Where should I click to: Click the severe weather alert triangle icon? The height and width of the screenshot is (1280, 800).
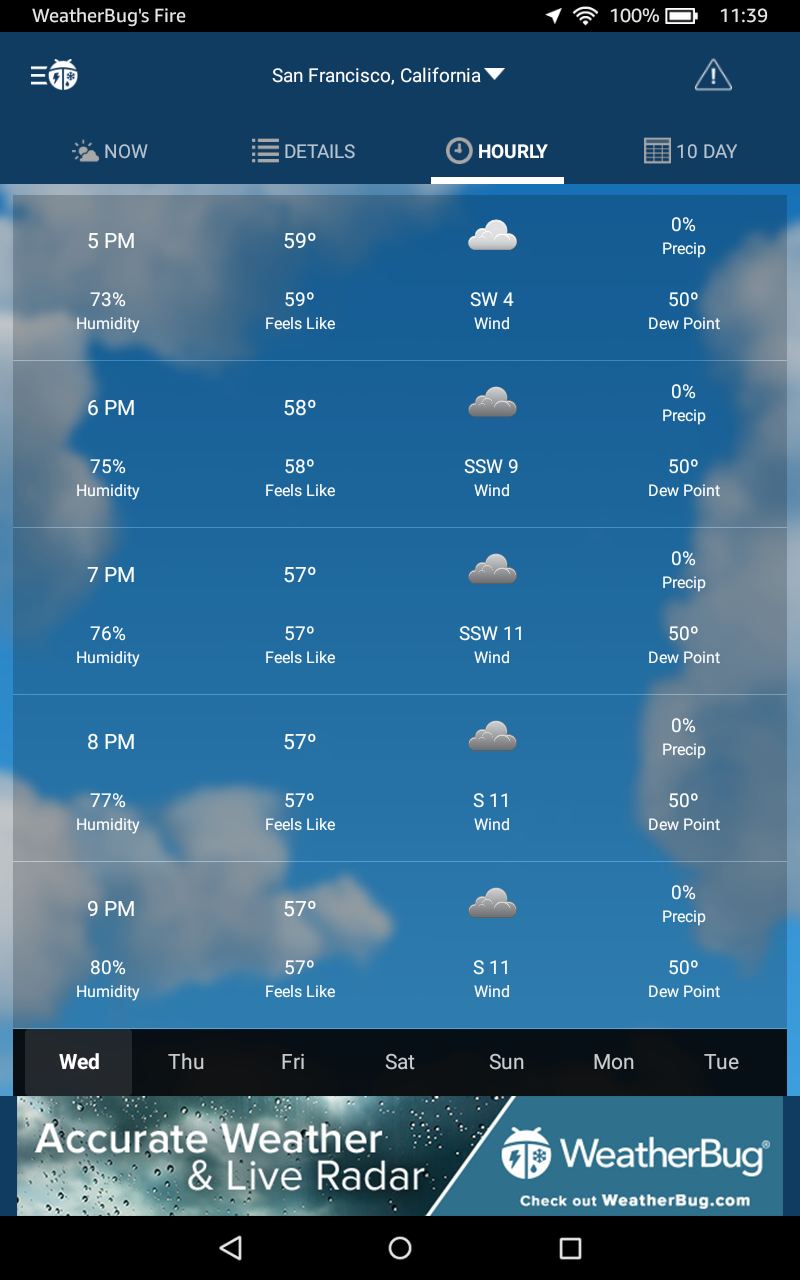click(713, 74)
